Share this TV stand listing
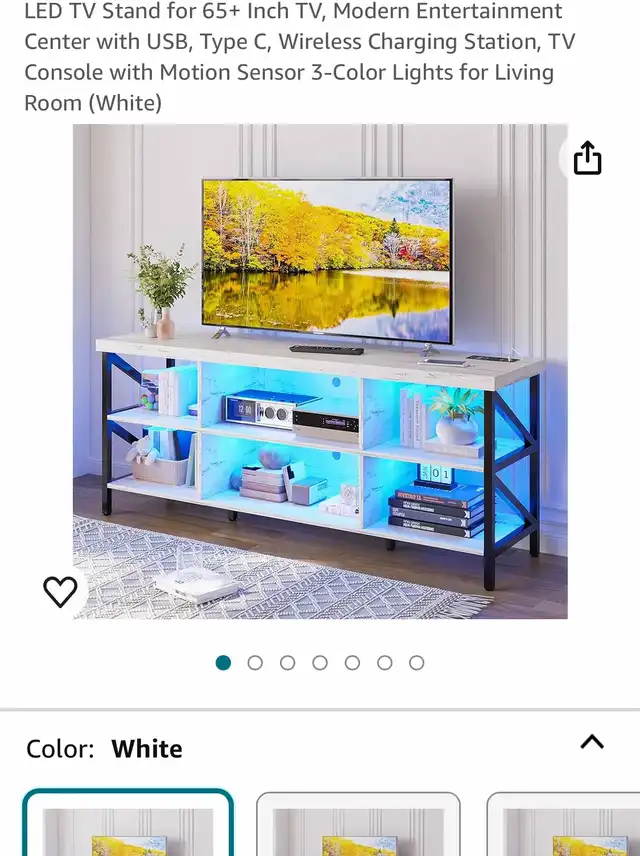The image size is (640, 856). coord(587,158)
